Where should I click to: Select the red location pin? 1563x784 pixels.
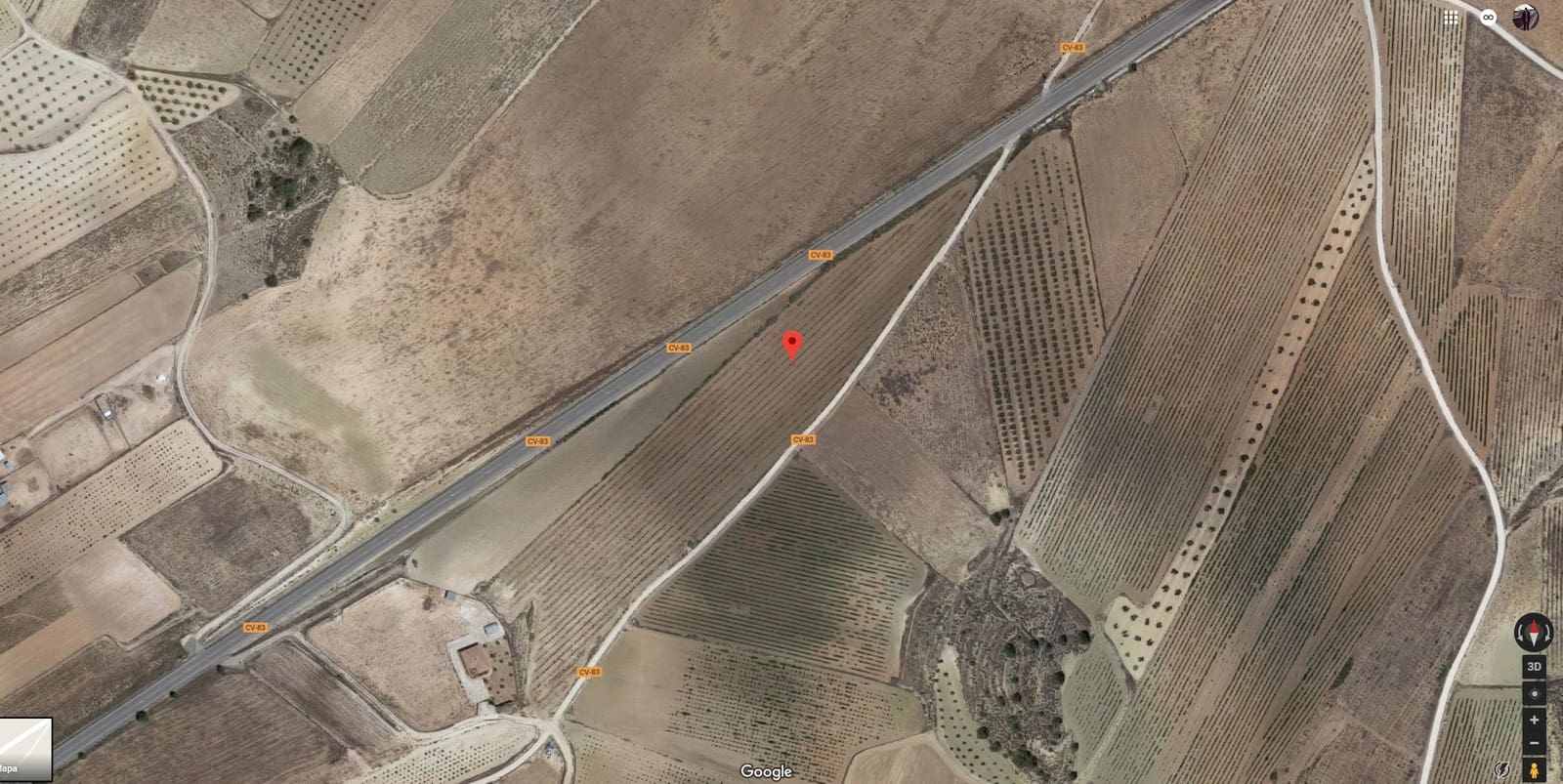[x=792, y=345]
